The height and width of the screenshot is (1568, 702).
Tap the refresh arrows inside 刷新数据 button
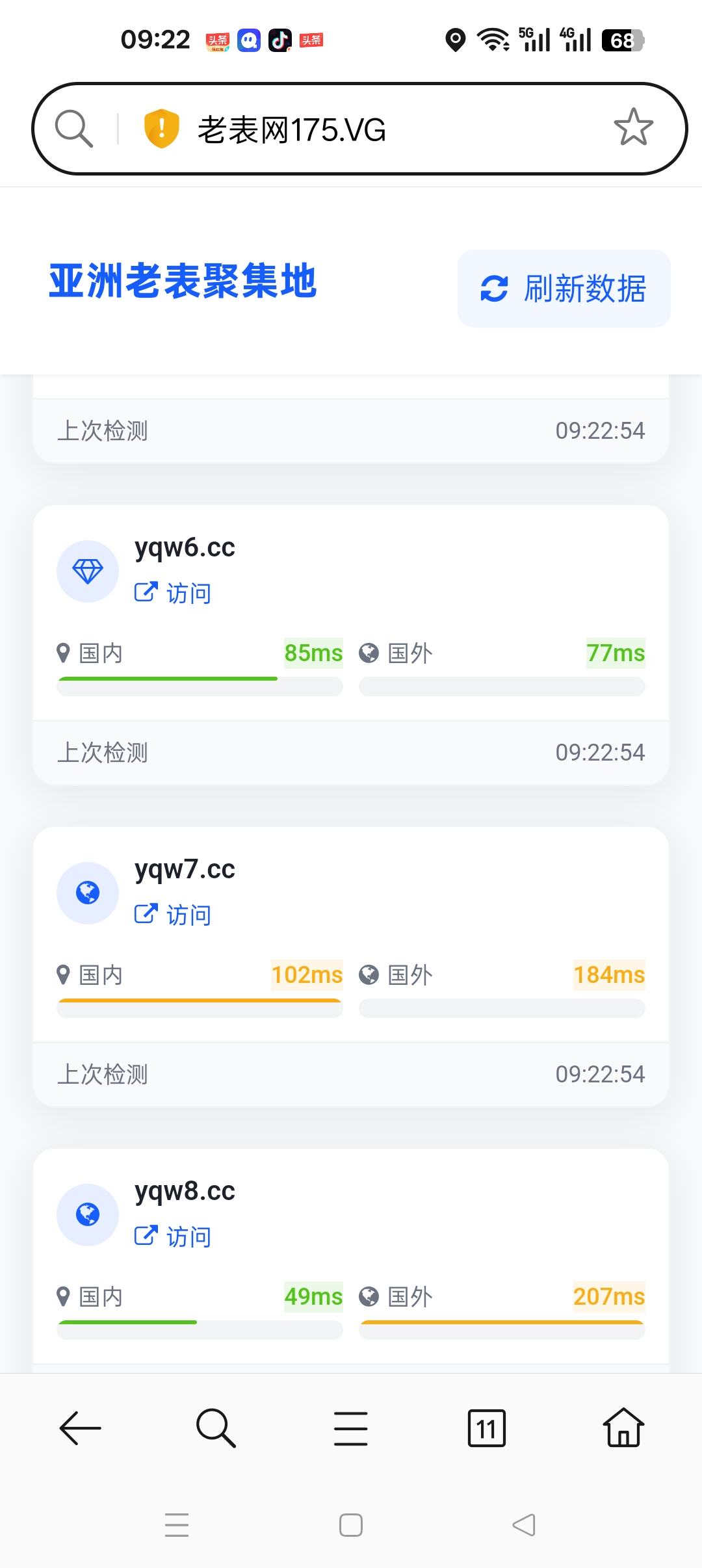point(493,288)
